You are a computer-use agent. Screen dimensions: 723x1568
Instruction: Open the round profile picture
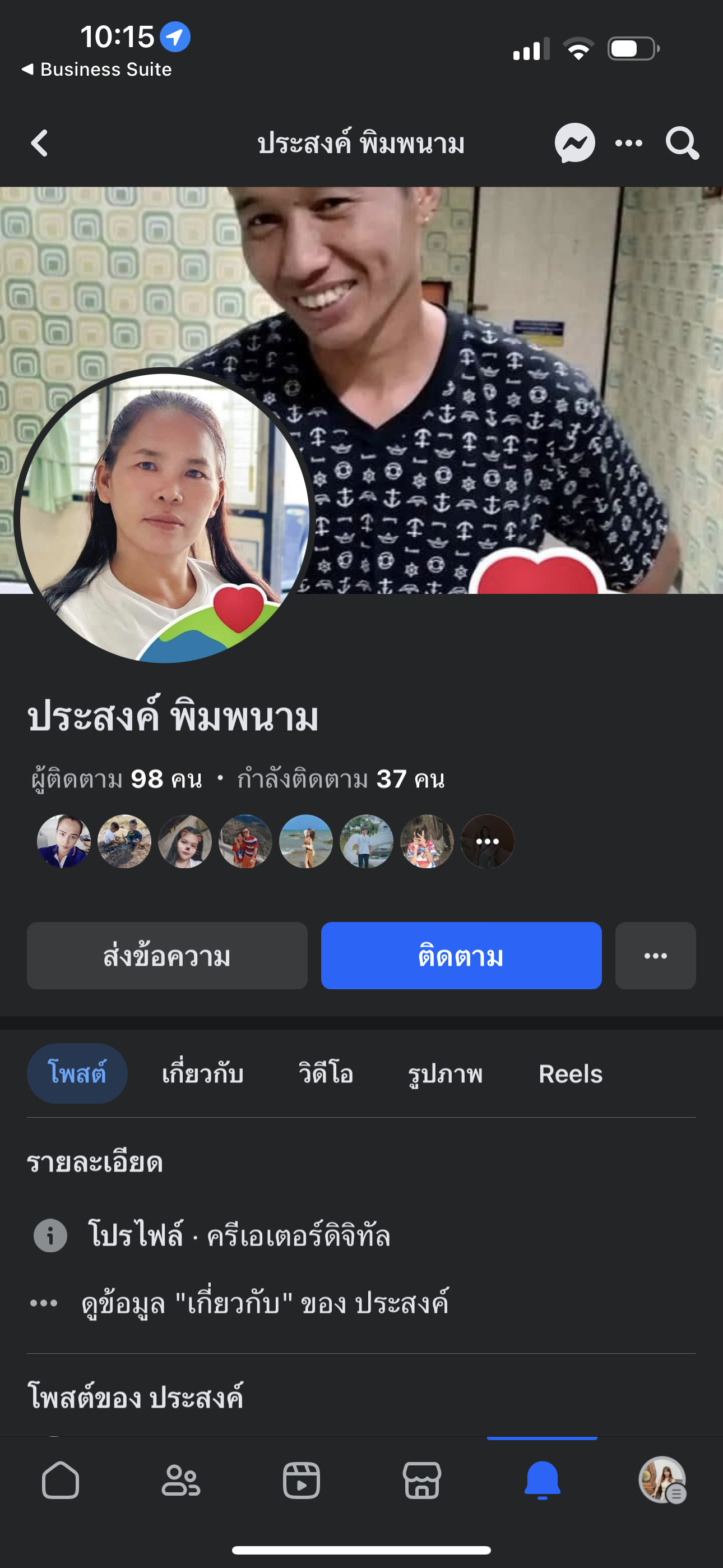164,518
